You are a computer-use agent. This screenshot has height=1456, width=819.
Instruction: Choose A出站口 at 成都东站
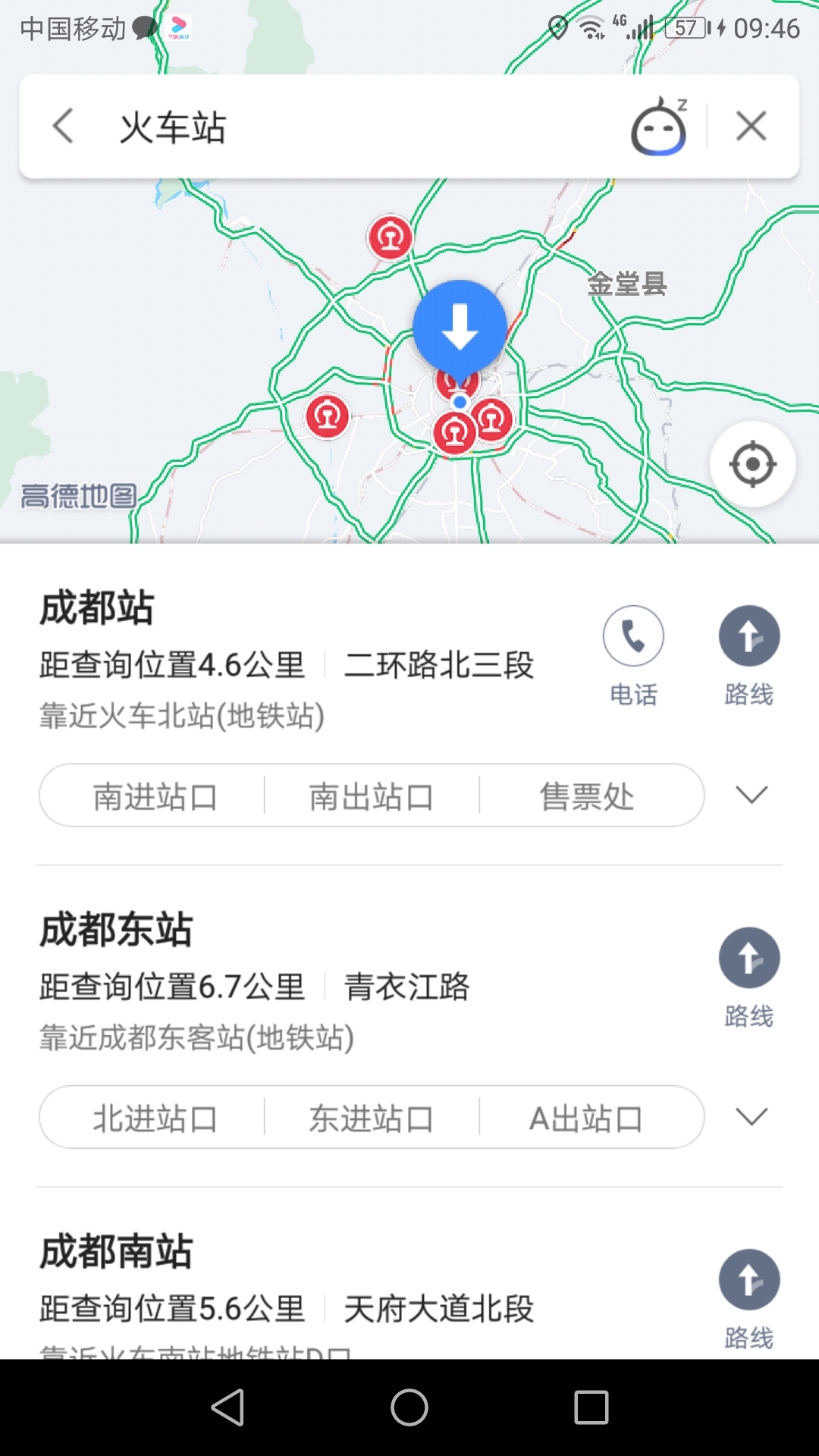click(587, 1119)
